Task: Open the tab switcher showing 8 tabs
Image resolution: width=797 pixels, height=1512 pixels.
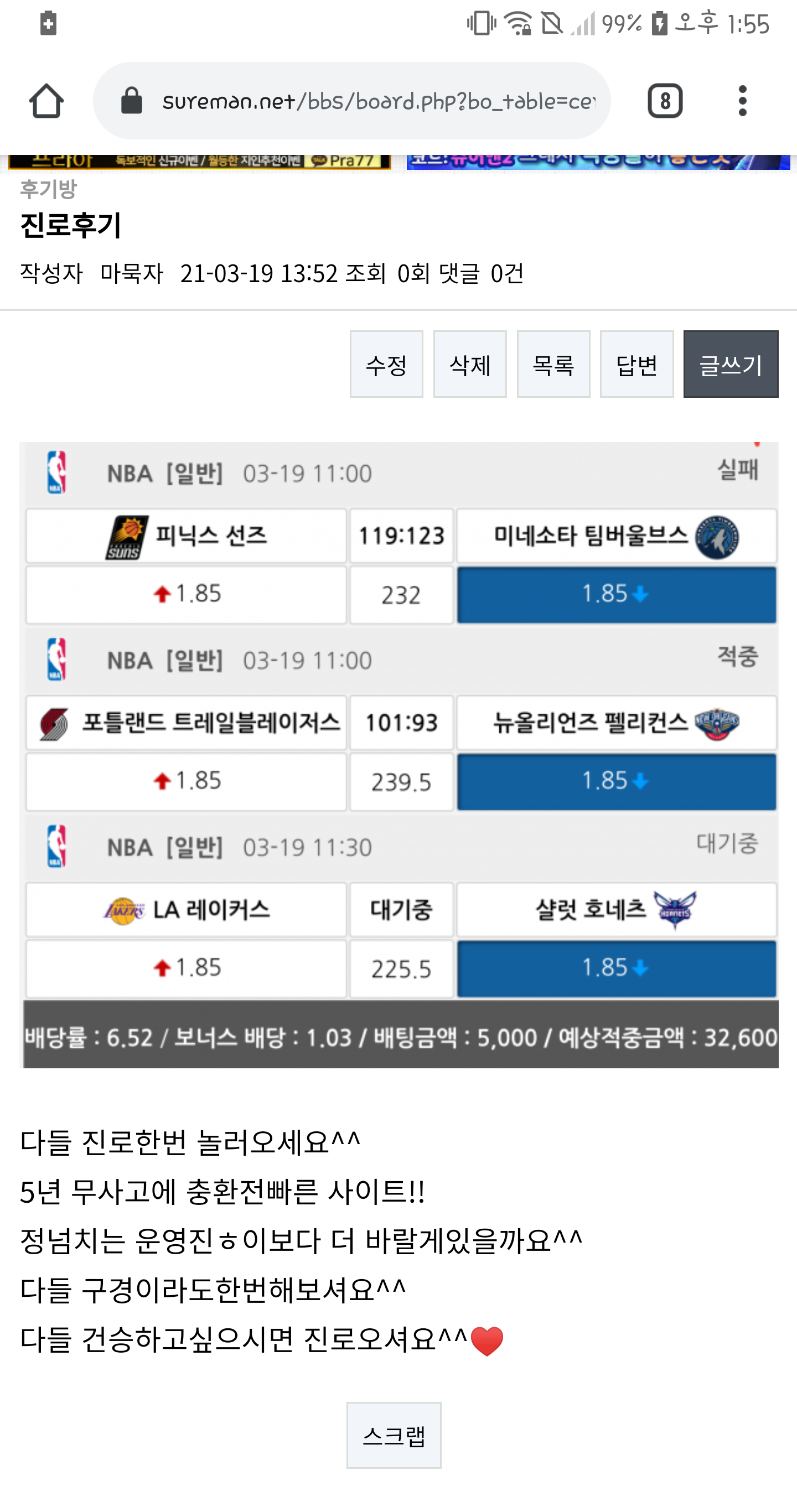Action: (x=664, y=101)
